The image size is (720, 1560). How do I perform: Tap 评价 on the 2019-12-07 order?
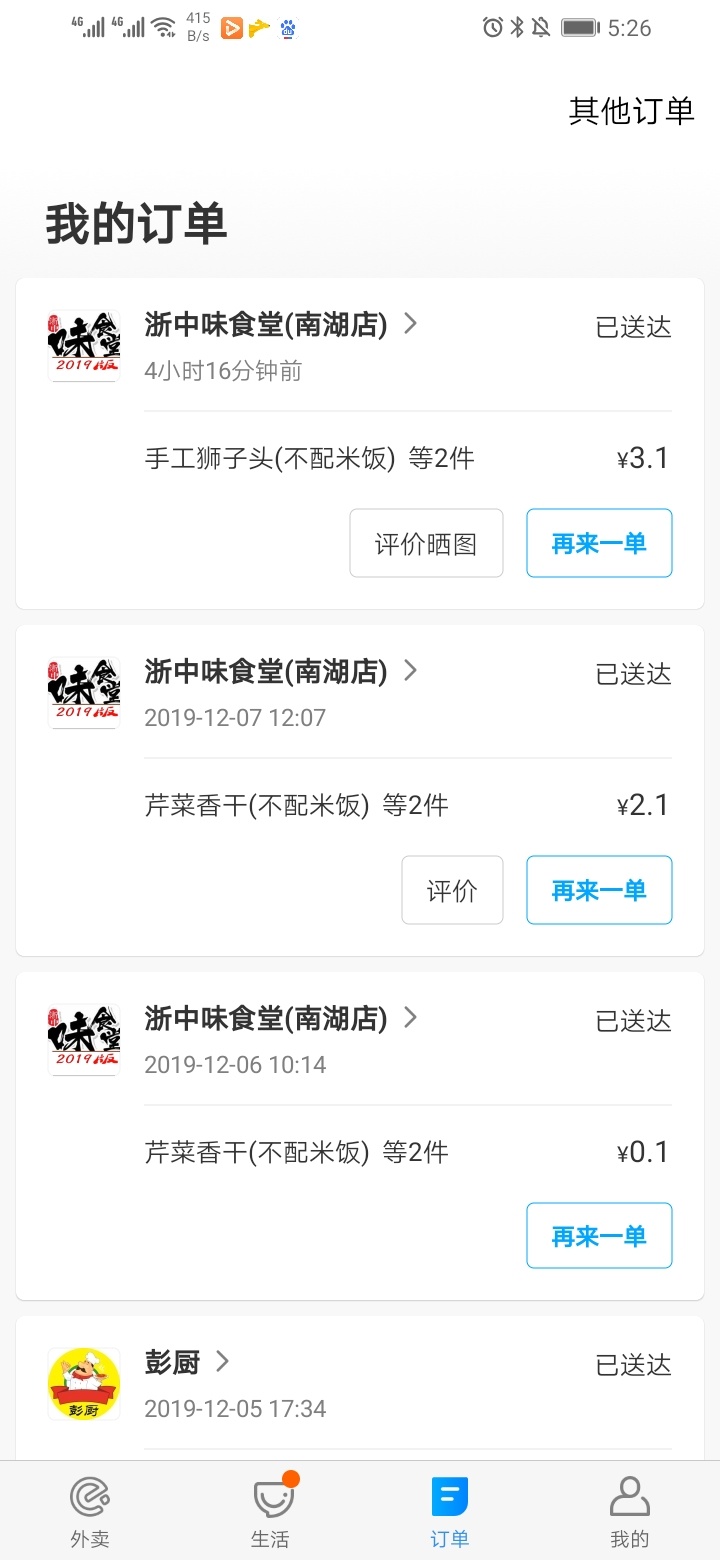click(452, 890)
